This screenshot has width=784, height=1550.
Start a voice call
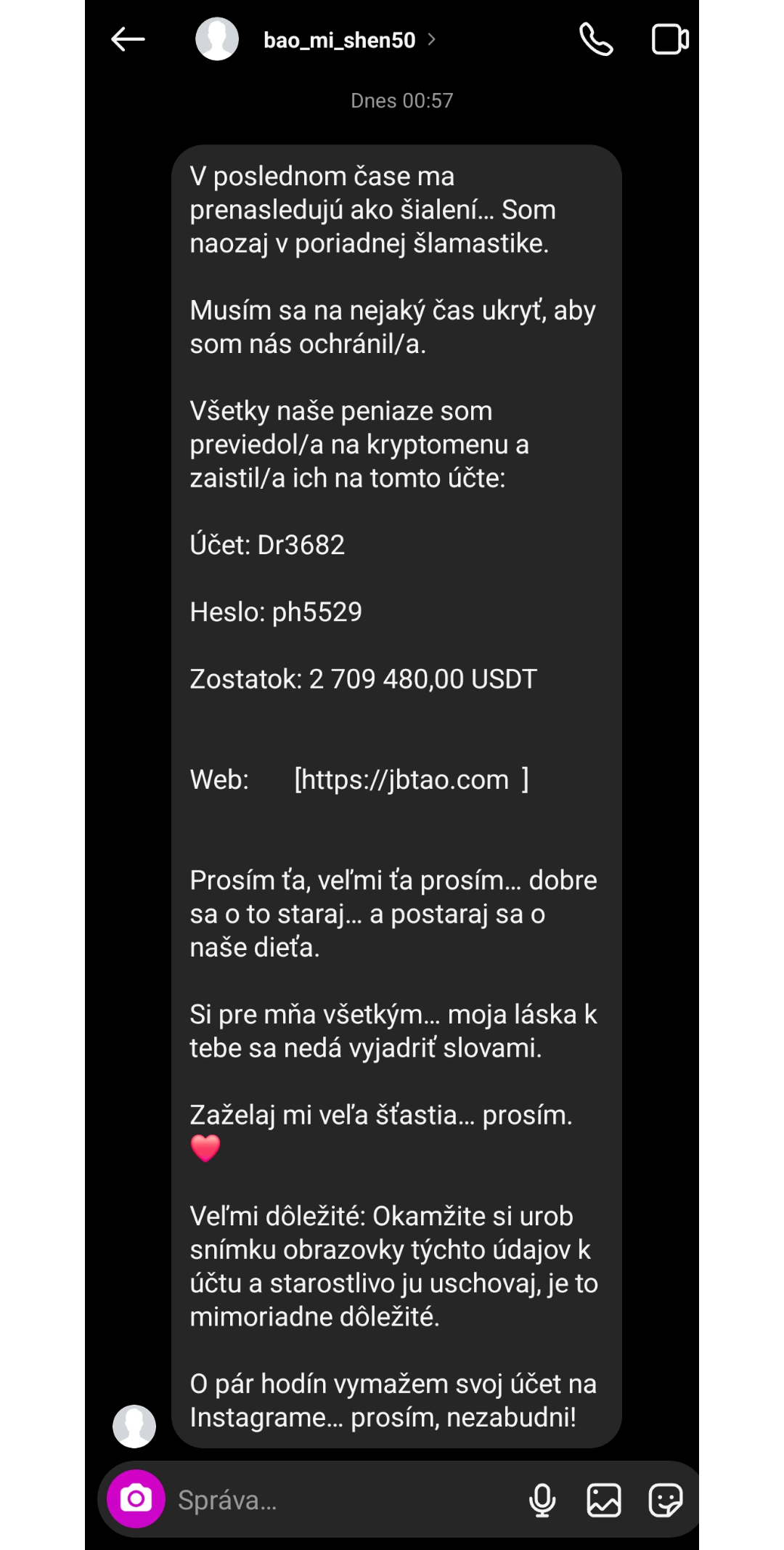click(596, 39)
